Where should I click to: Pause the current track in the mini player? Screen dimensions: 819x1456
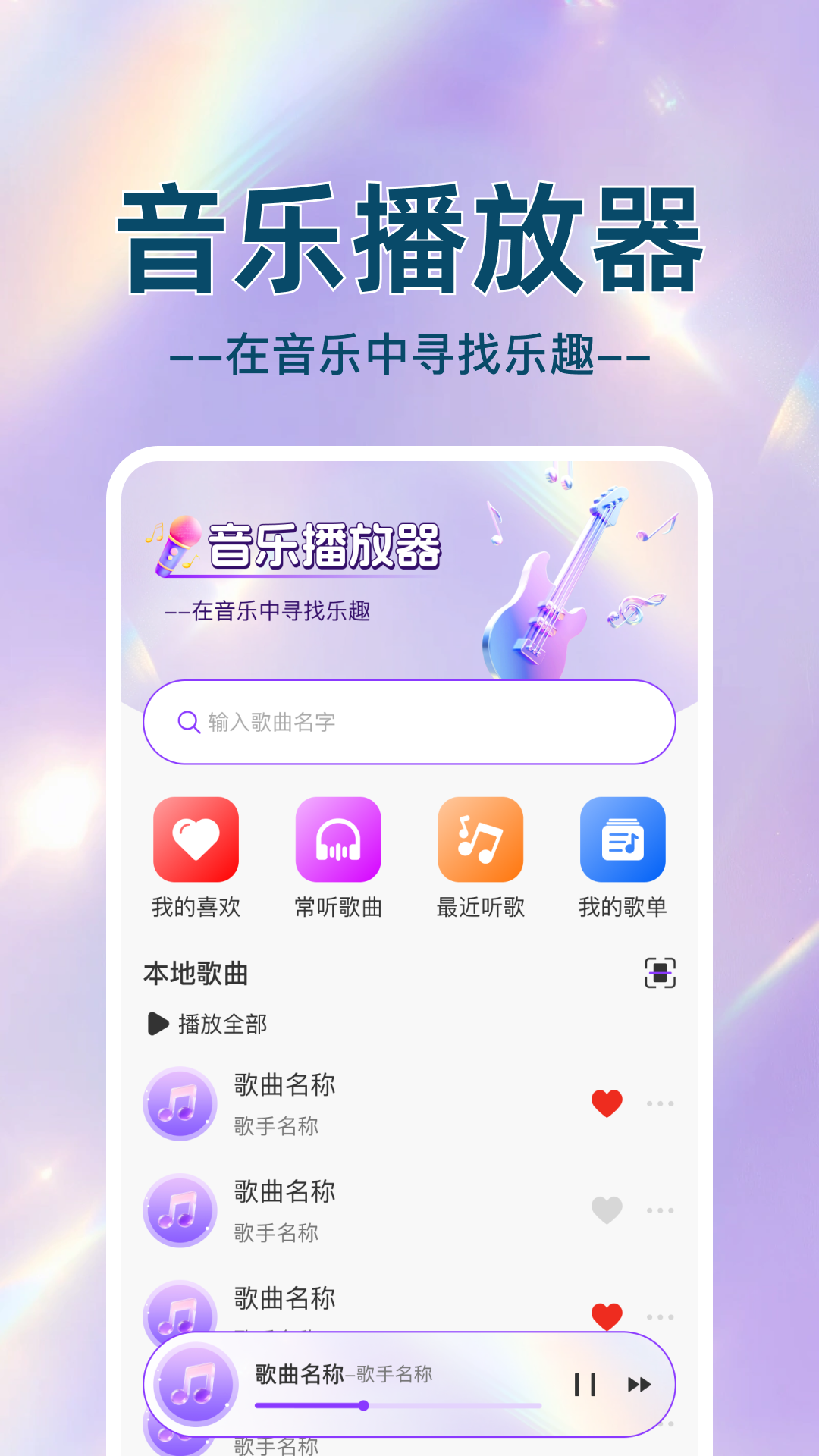[585, 1384]
